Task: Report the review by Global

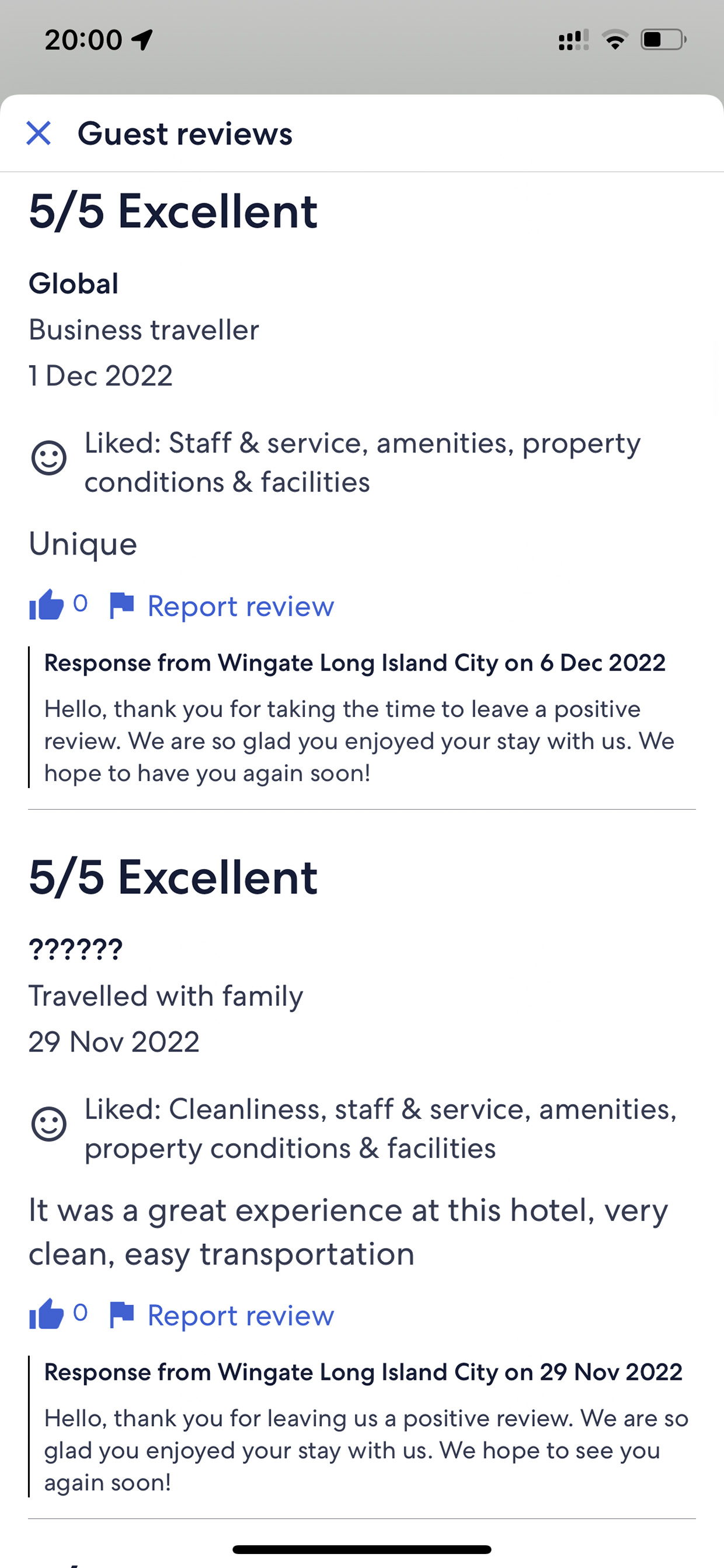Action: coord(222,606)
